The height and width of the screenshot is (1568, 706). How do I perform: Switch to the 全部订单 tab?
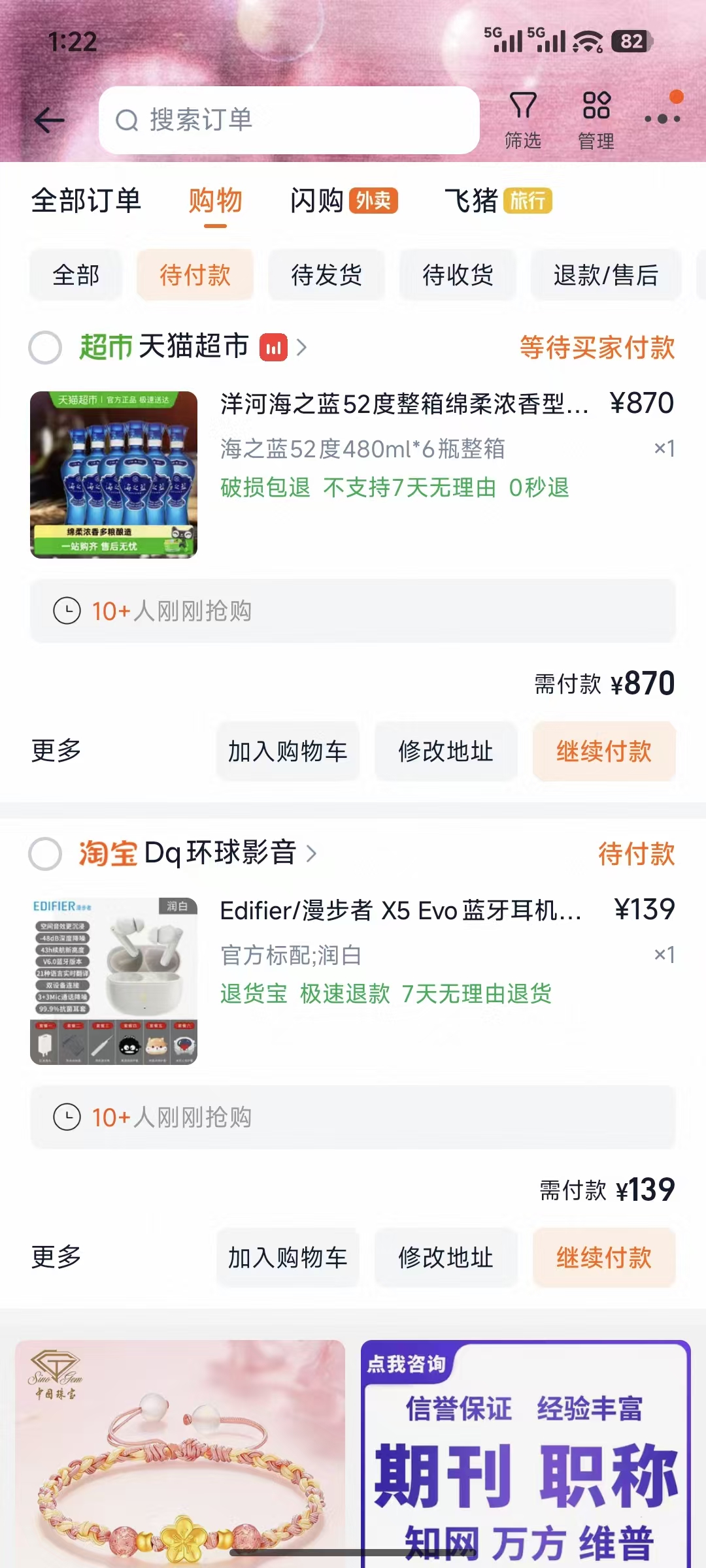tap(86, 201)
